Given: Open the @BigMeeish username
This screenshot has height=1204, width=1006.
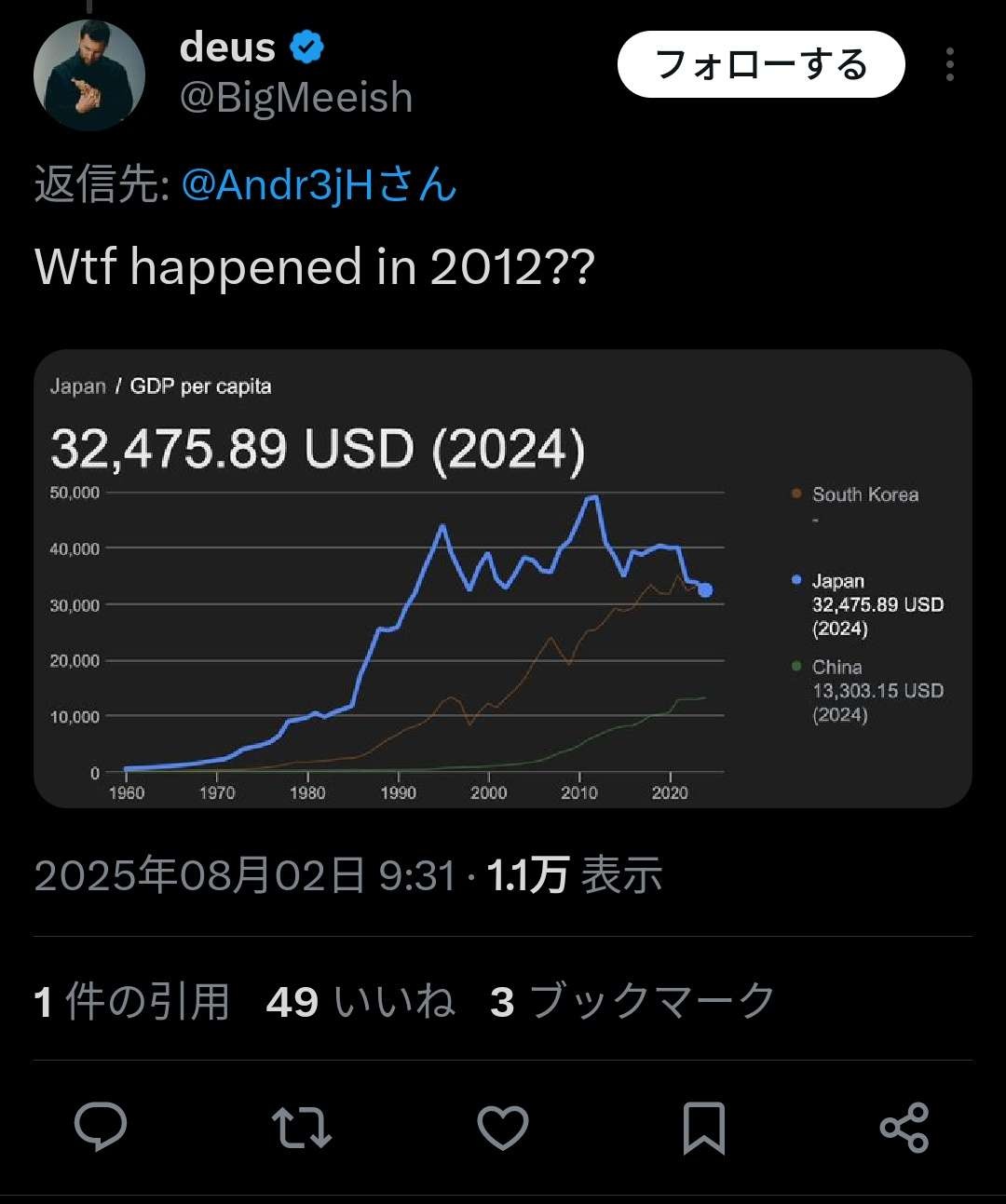Looking at the screenshot, I should (x=295, y=98).
